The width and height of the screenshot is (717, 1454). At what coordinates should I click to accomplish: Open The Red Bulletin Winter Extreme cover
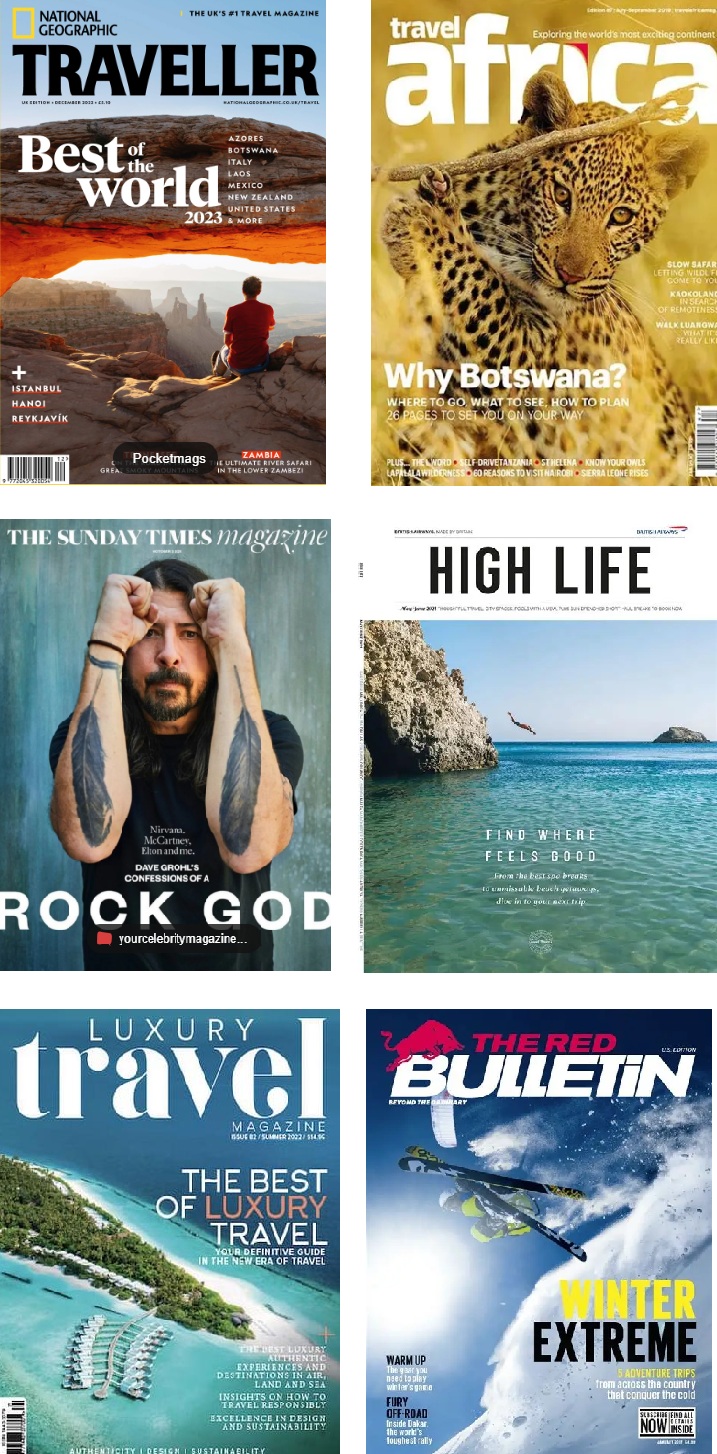tap(540, 1230)
